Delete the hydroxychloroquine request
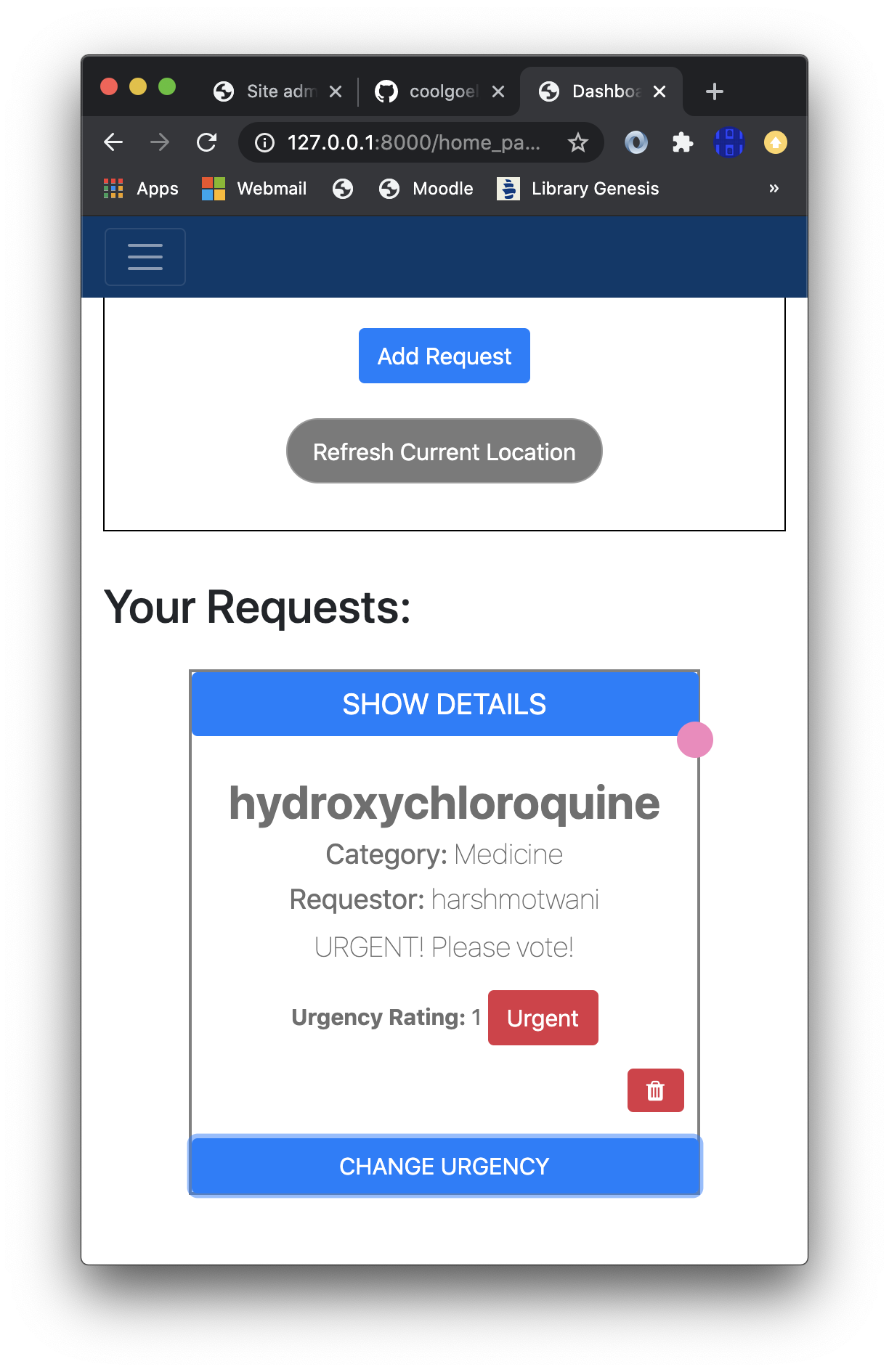 pyautogui.click(x=655, y=1090)
